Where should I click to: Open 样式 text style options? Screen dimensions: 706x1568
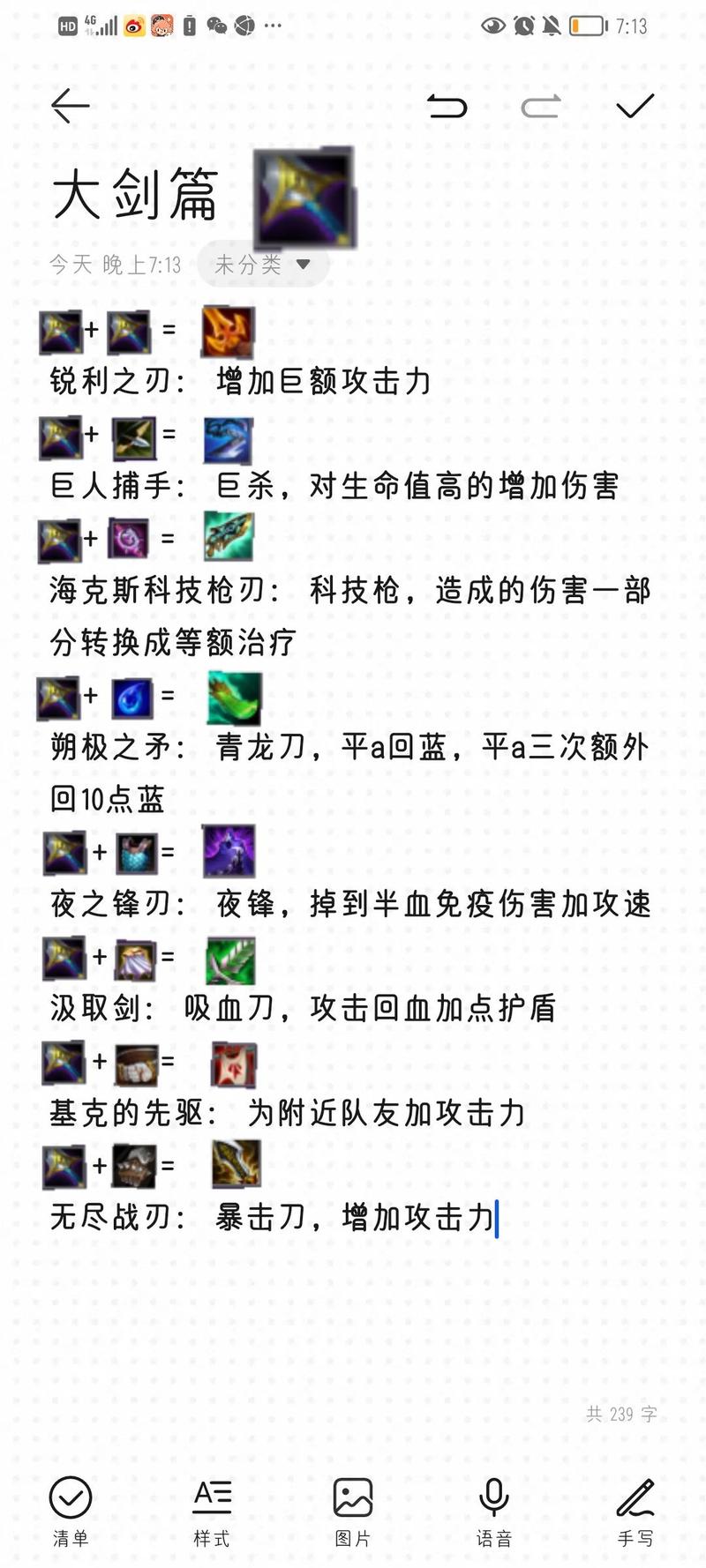point(212,1510)
